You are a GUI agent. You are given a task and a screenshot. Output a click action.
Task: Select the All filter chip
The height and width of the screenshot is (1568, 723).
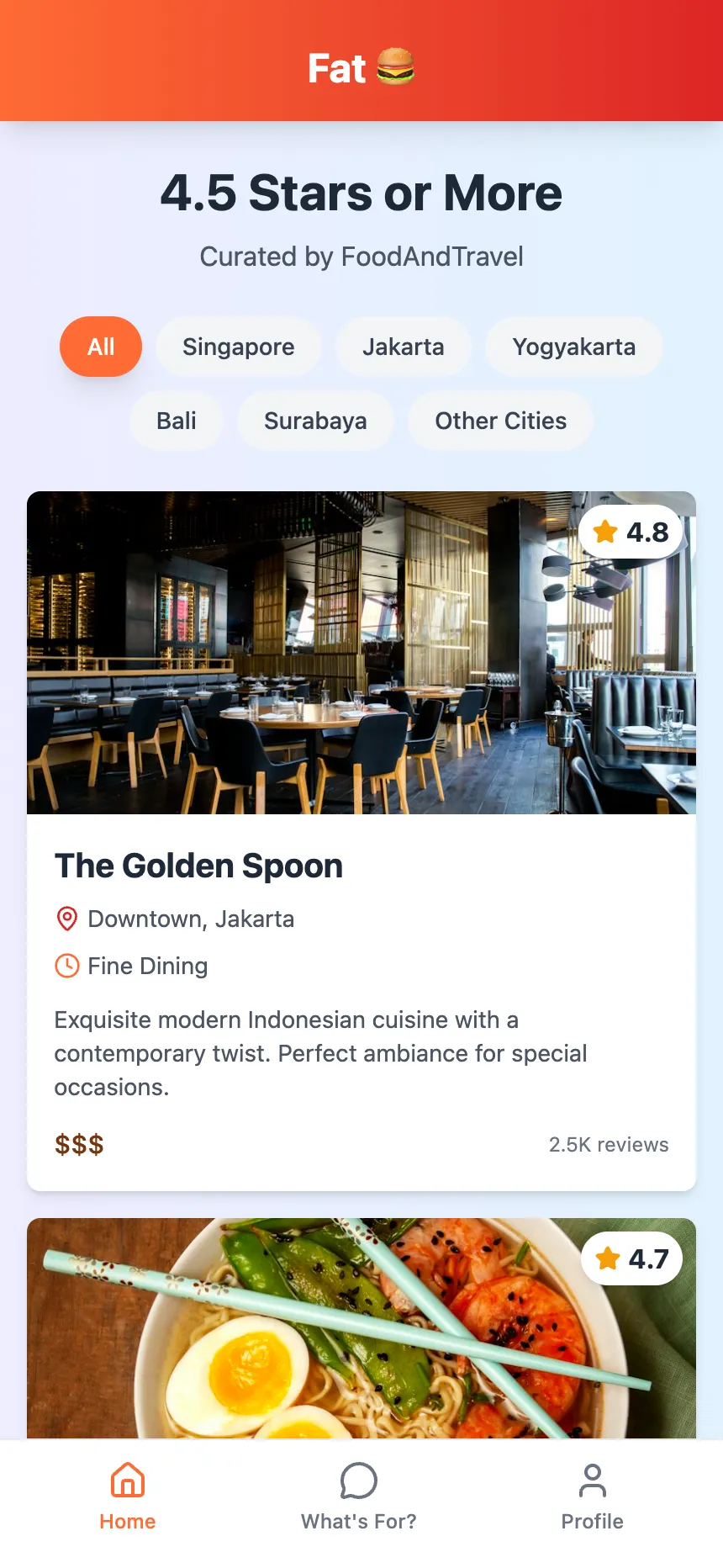tap(101, 347)
